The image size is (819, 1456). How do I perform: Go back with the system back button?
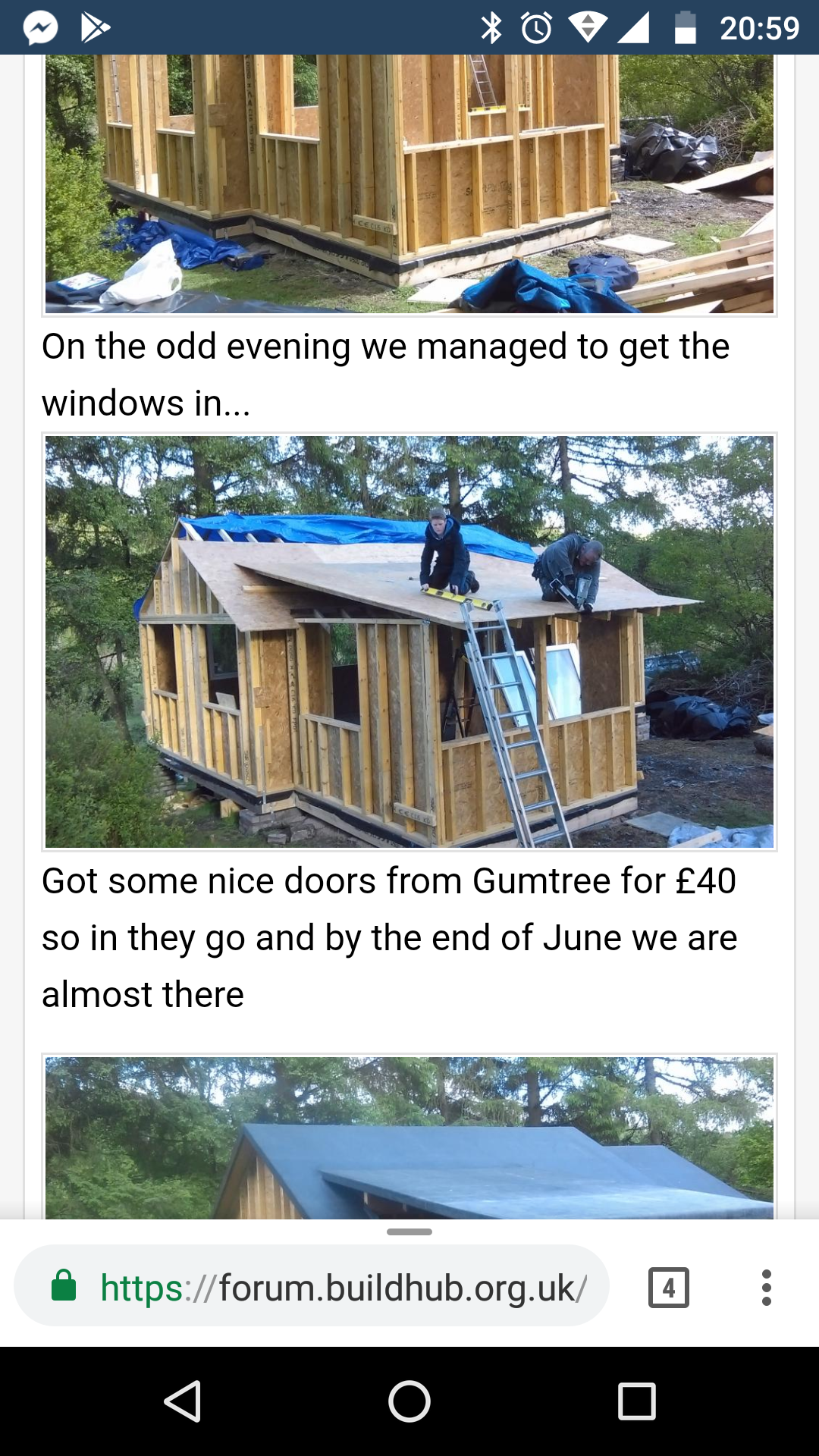[182, 1401]
